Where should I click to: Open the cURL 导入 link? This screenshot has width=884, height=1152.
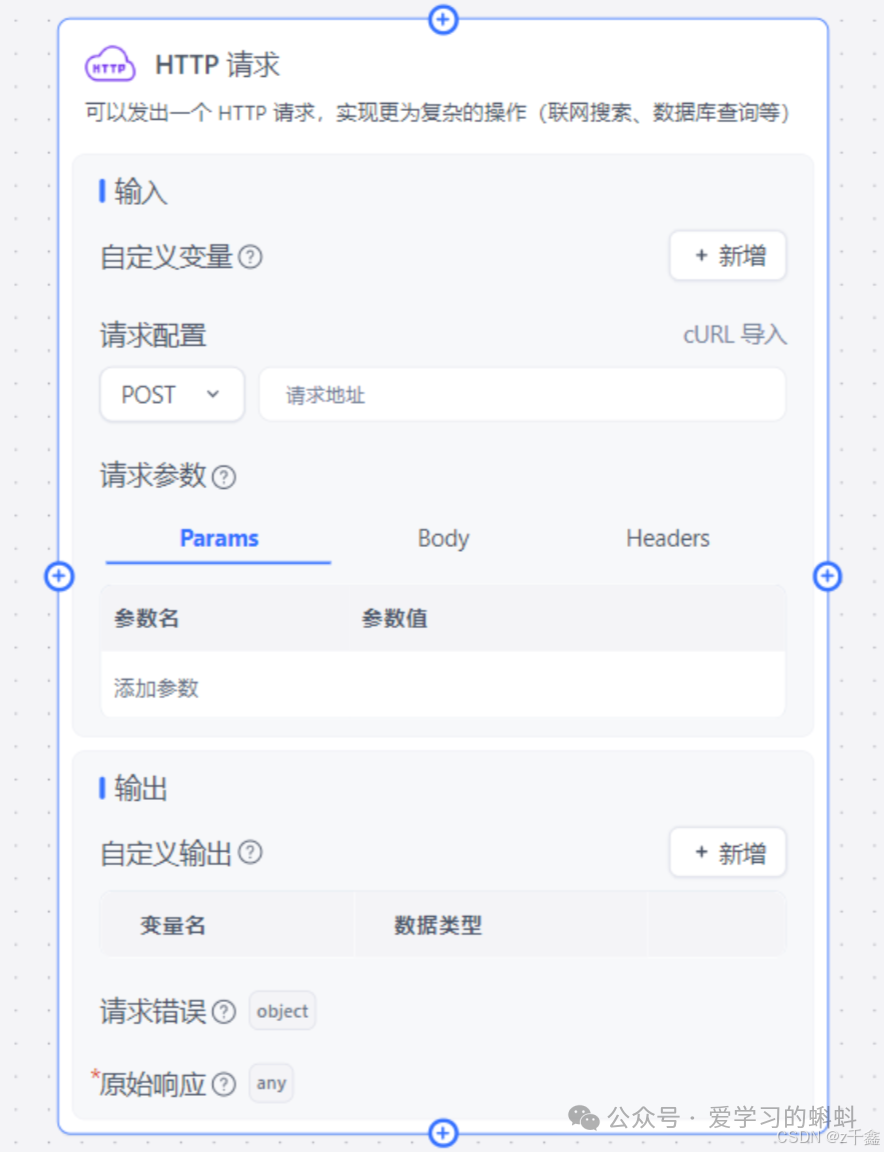click(734, 335)
